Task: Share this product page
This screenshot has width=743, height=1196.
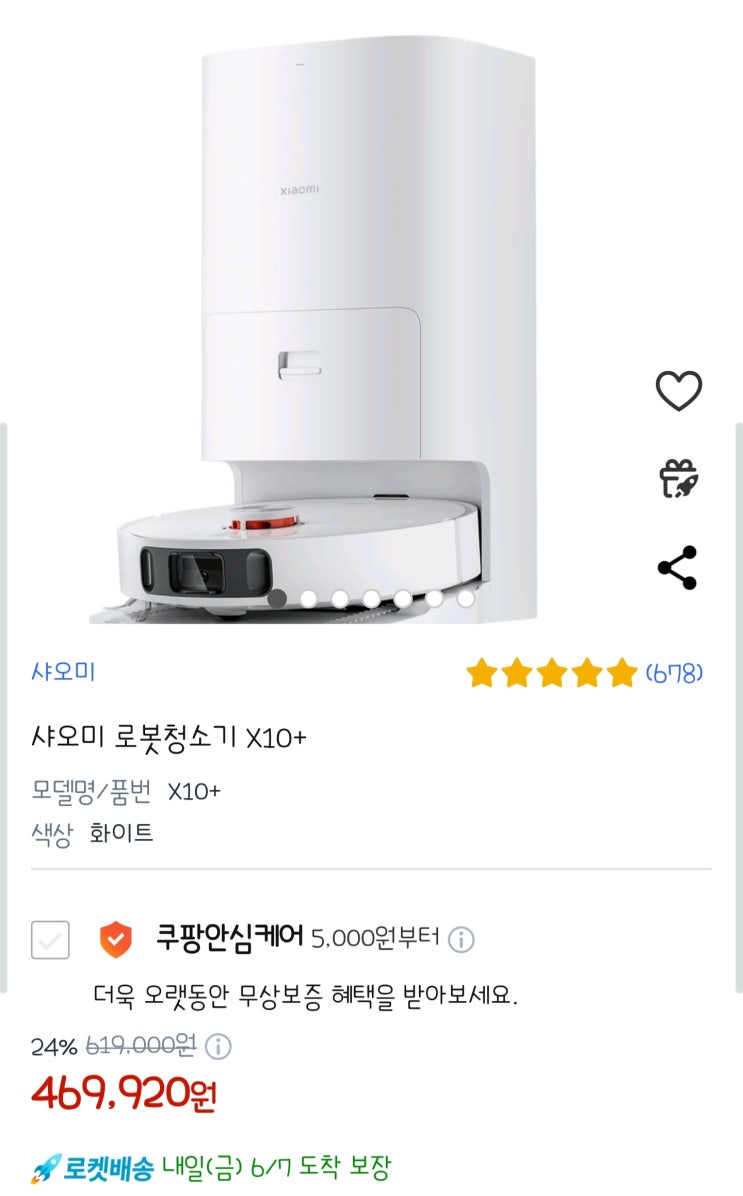Action: point(678,567)
